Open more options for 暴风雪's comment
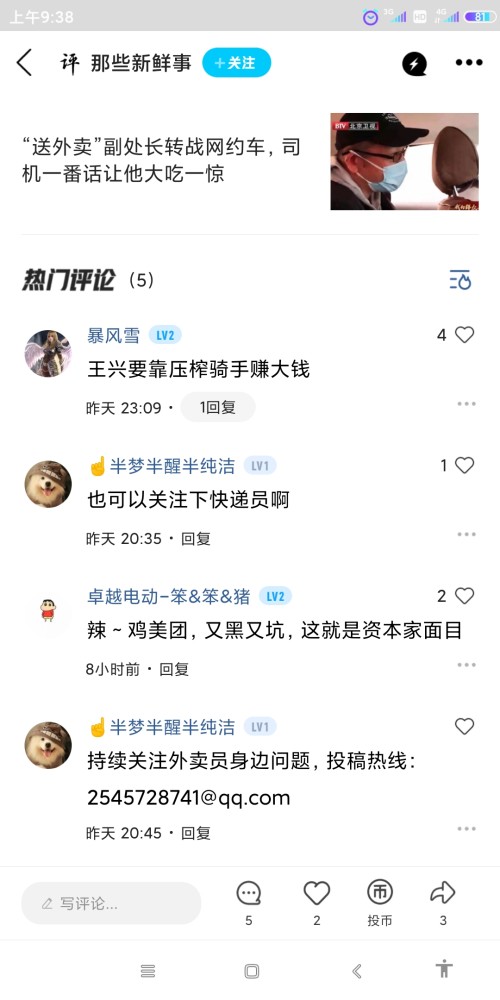 (x=466, y=404)
